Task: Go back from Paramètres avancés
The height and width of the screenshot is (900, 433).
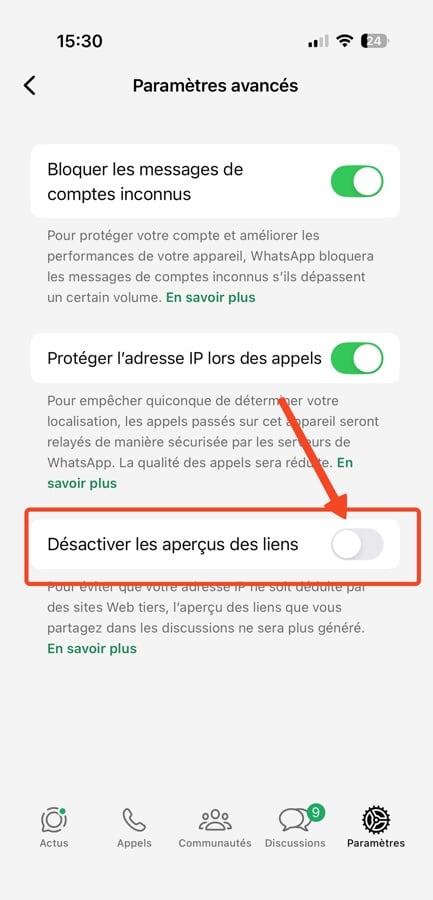Action: coord(29,86)
